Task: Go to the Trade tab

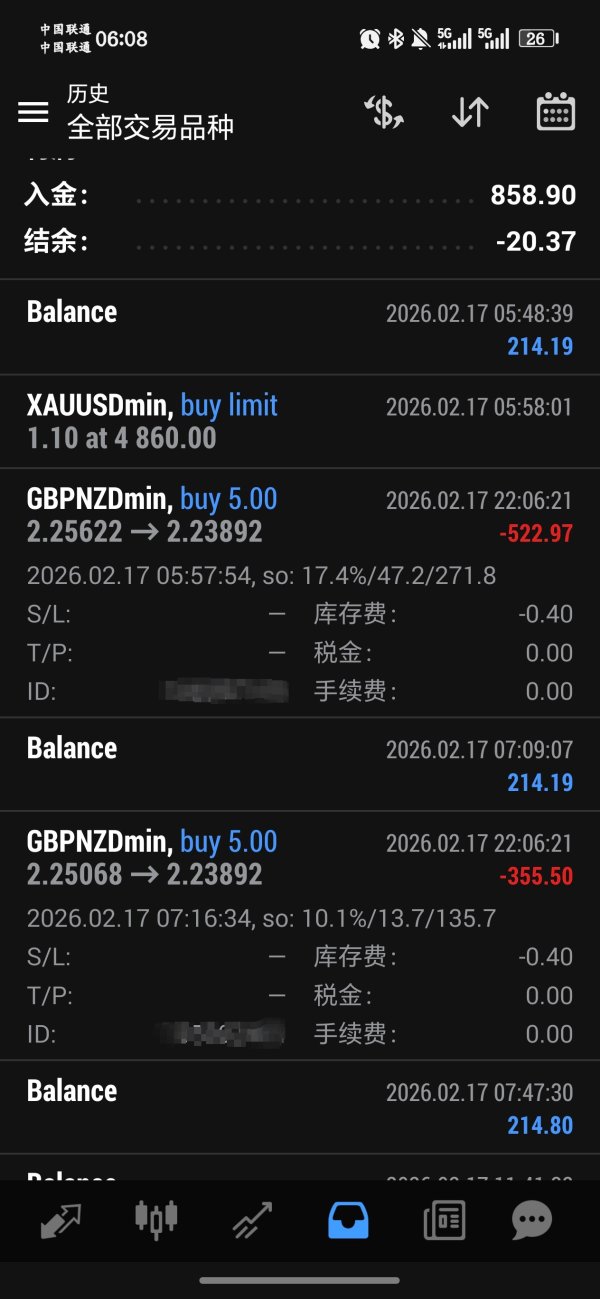Action: (x=252, y=1218)
